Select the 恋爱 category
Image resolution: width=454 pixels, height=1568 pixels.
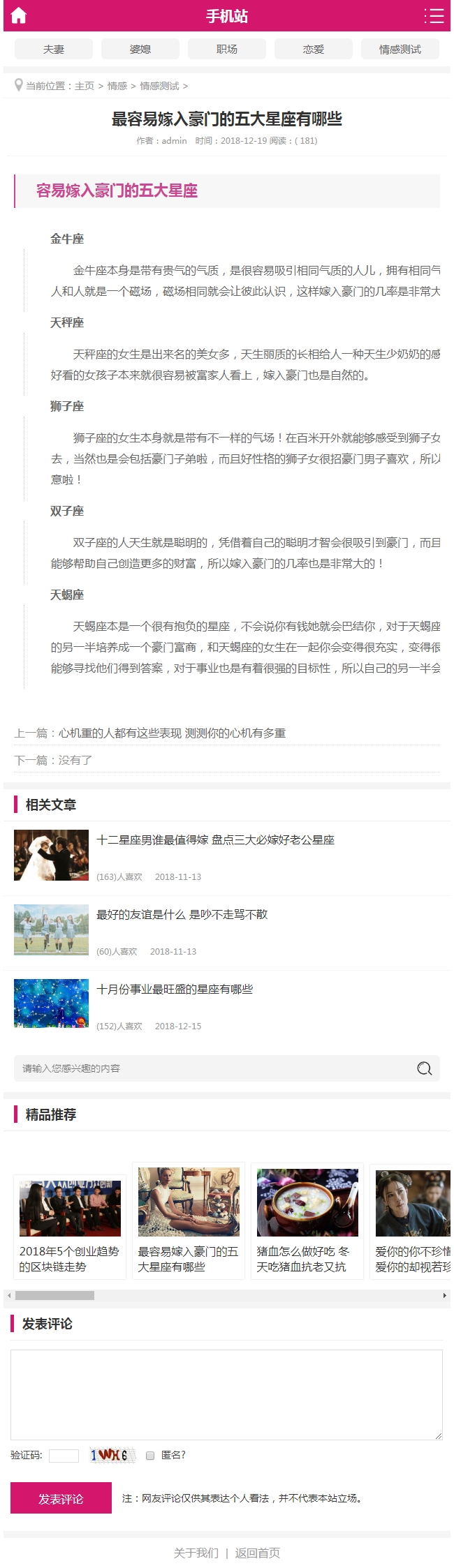pyautogui.click(x=314, y=49)
